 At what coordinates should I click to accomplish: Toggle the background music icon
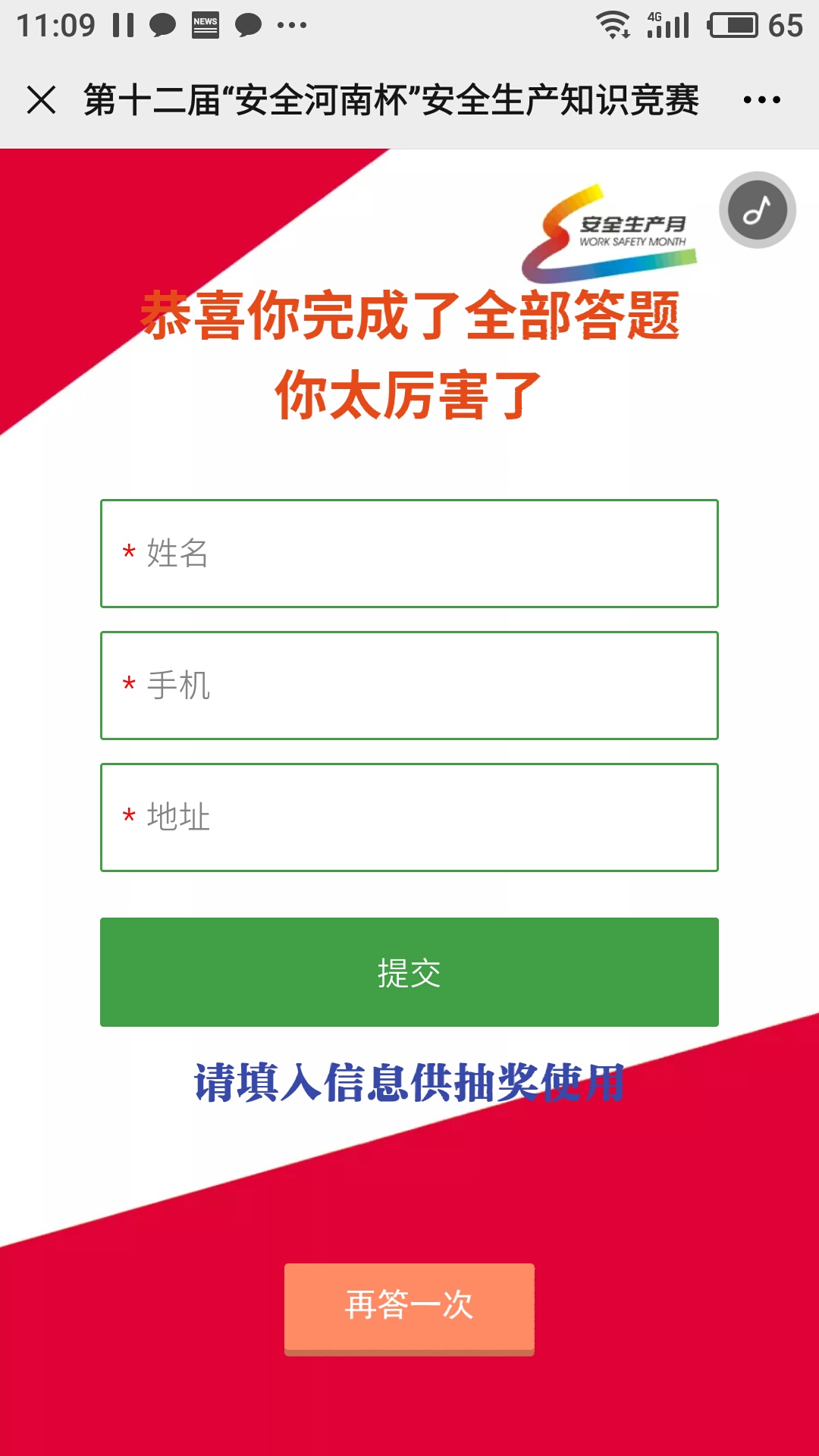tap(757, 210)
